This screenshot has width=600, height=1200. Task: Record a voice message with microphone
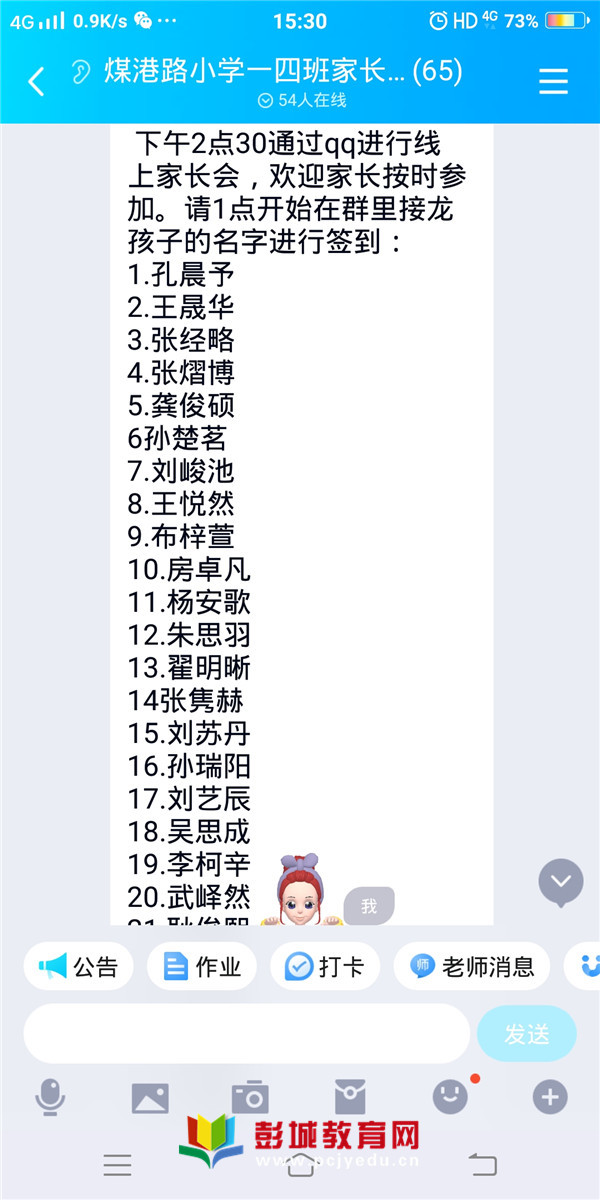[50, 1097]
